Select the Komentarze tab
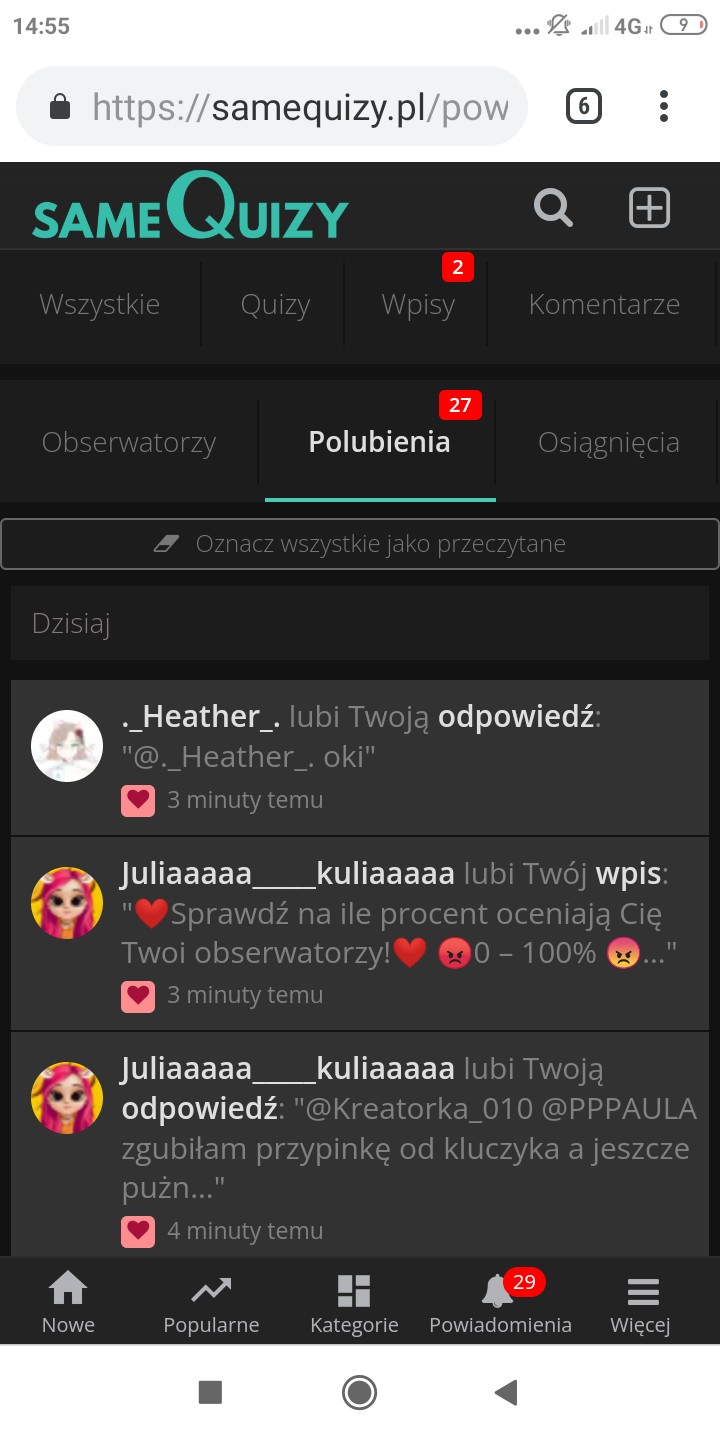This screenshot has height=1440, width=720. click(604, 305)
